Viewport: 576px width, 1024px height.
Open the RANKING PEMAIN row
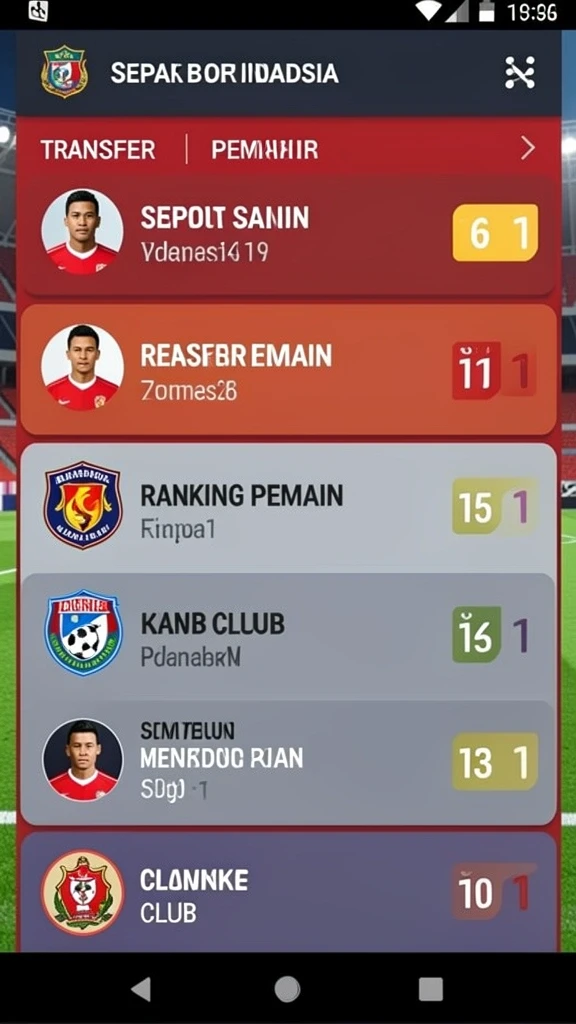(x=289, y=508)
